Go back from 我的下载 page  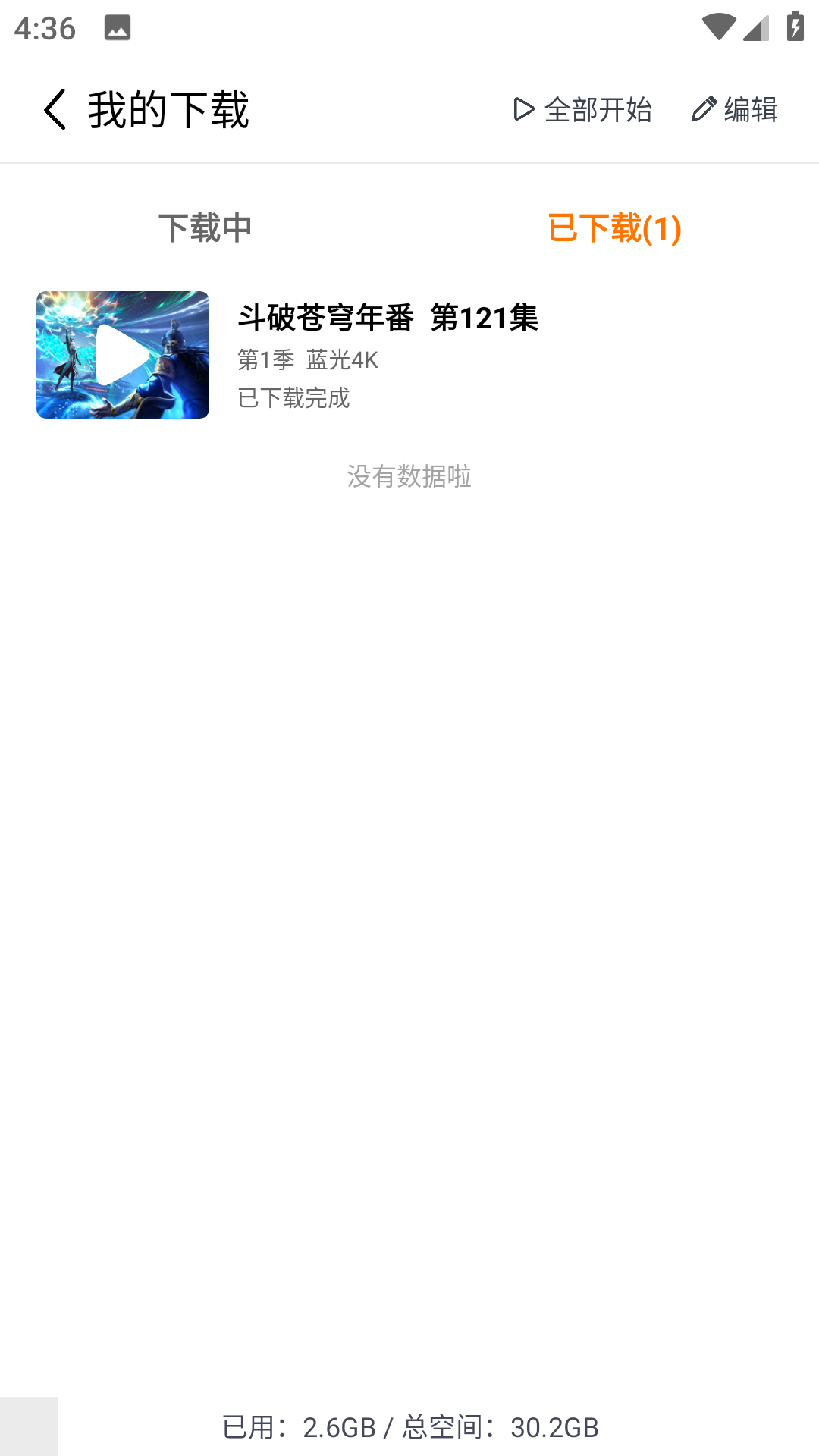[x=55, y=109]
